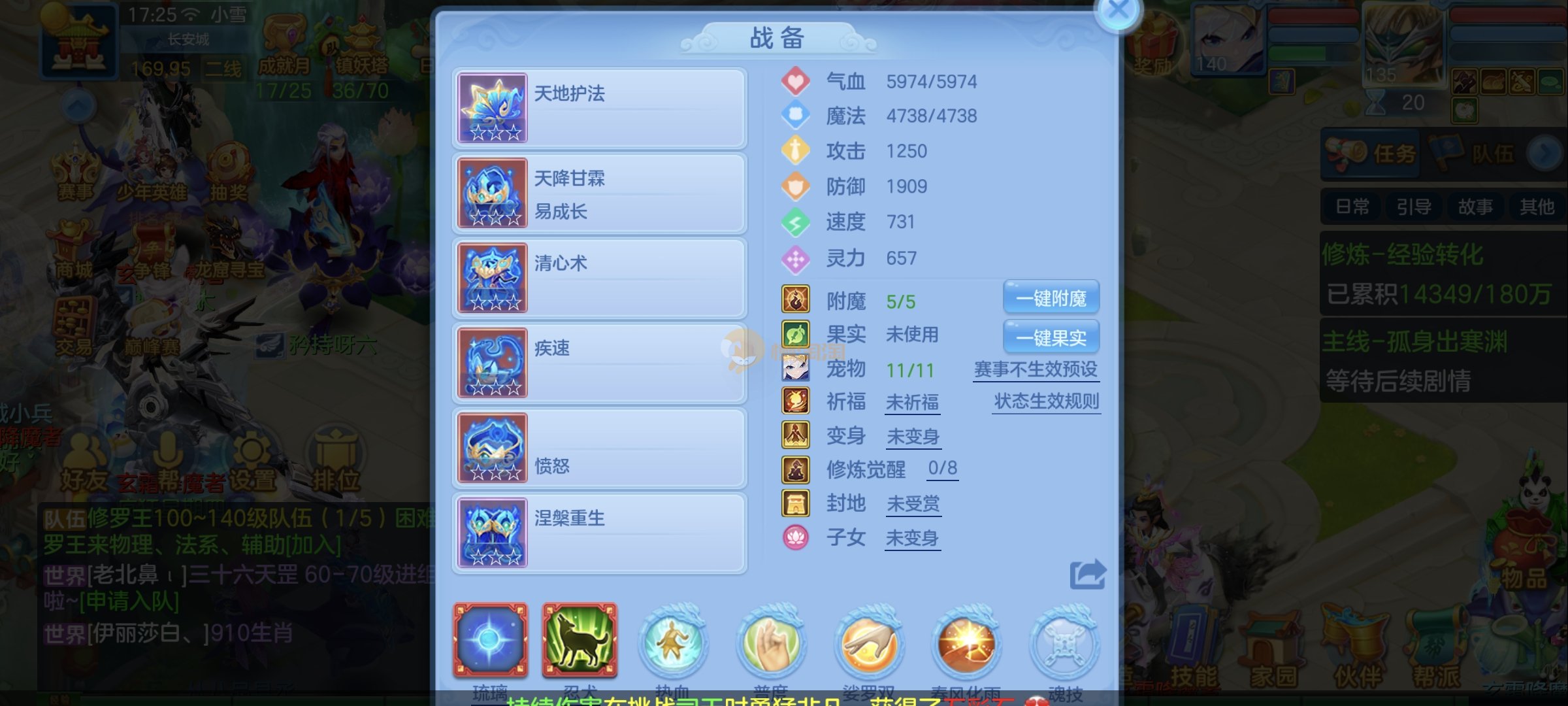Open the 天地护法 equipment row
Screen dimensions: 1568x706
coord(599,108)
